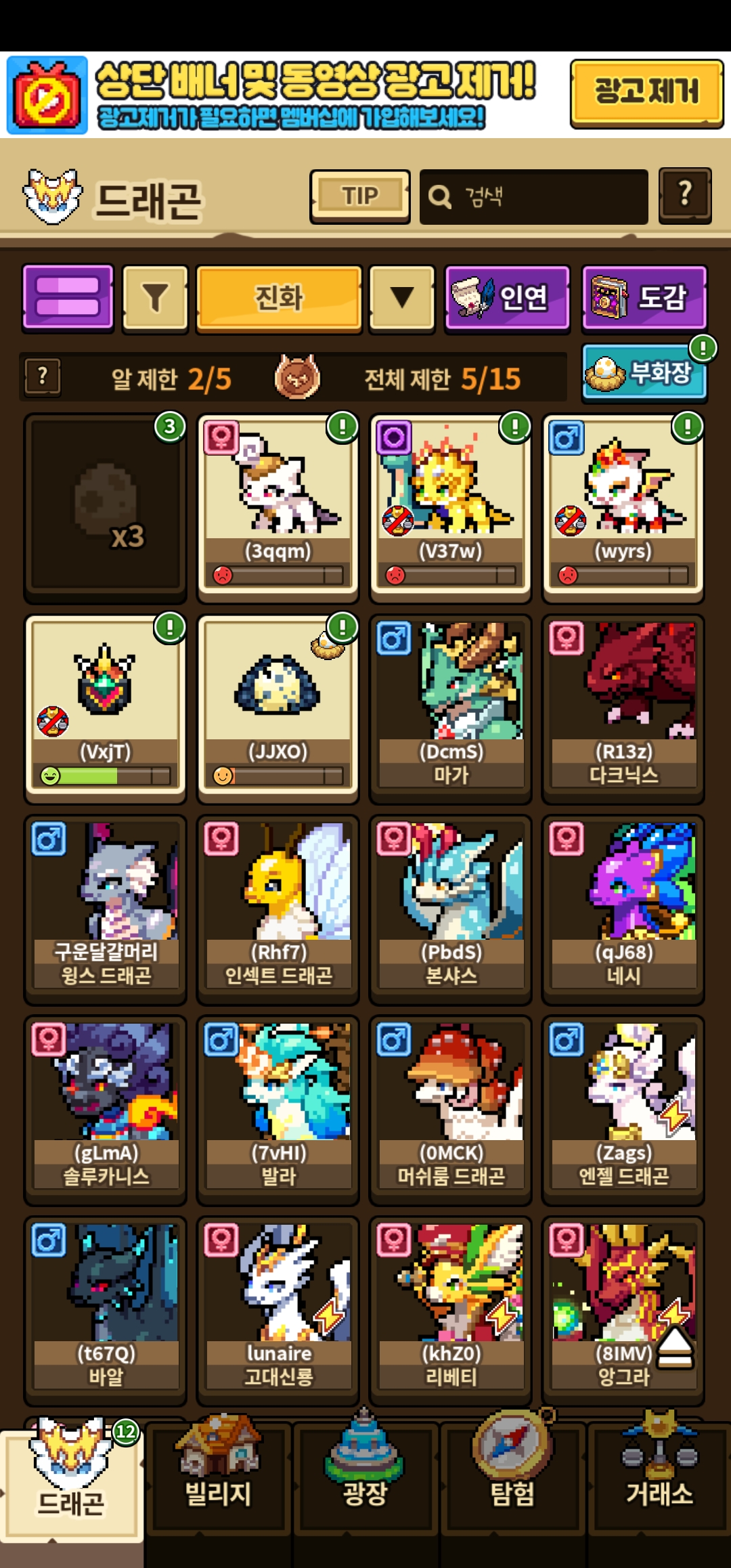Open the 도감 encyclopedia
The width and height of the screenshot is (731, 1568).
coord(644,298)
